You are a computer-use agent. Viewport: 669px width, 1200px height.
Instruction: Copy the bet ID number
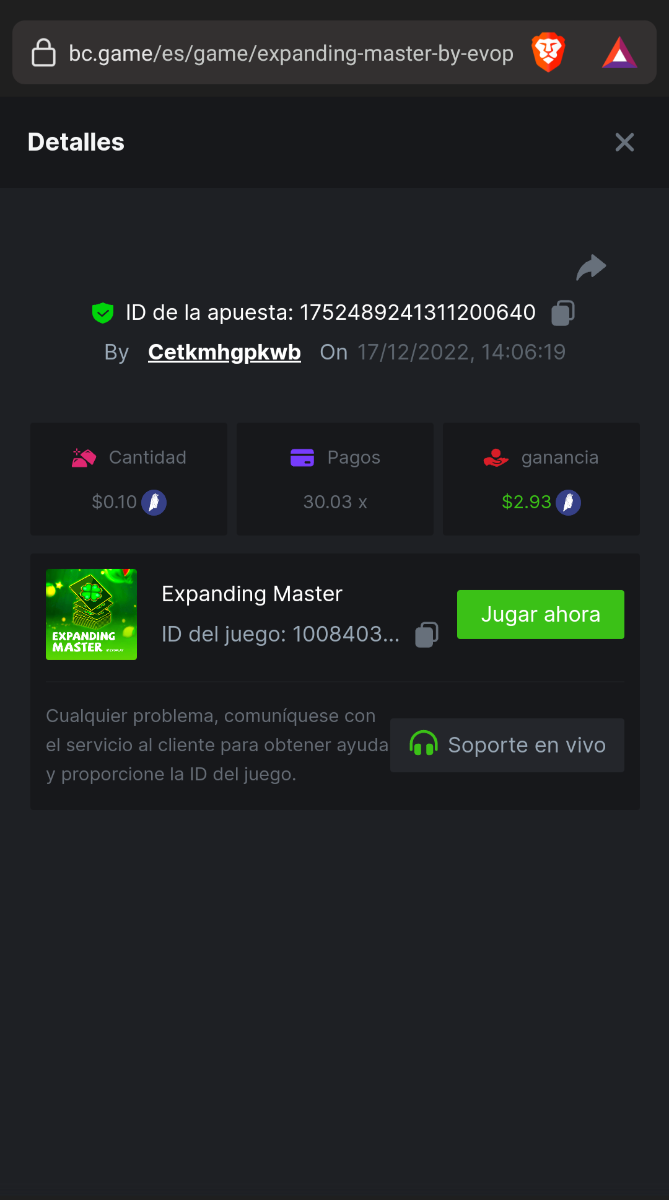[x=563, y=313]
